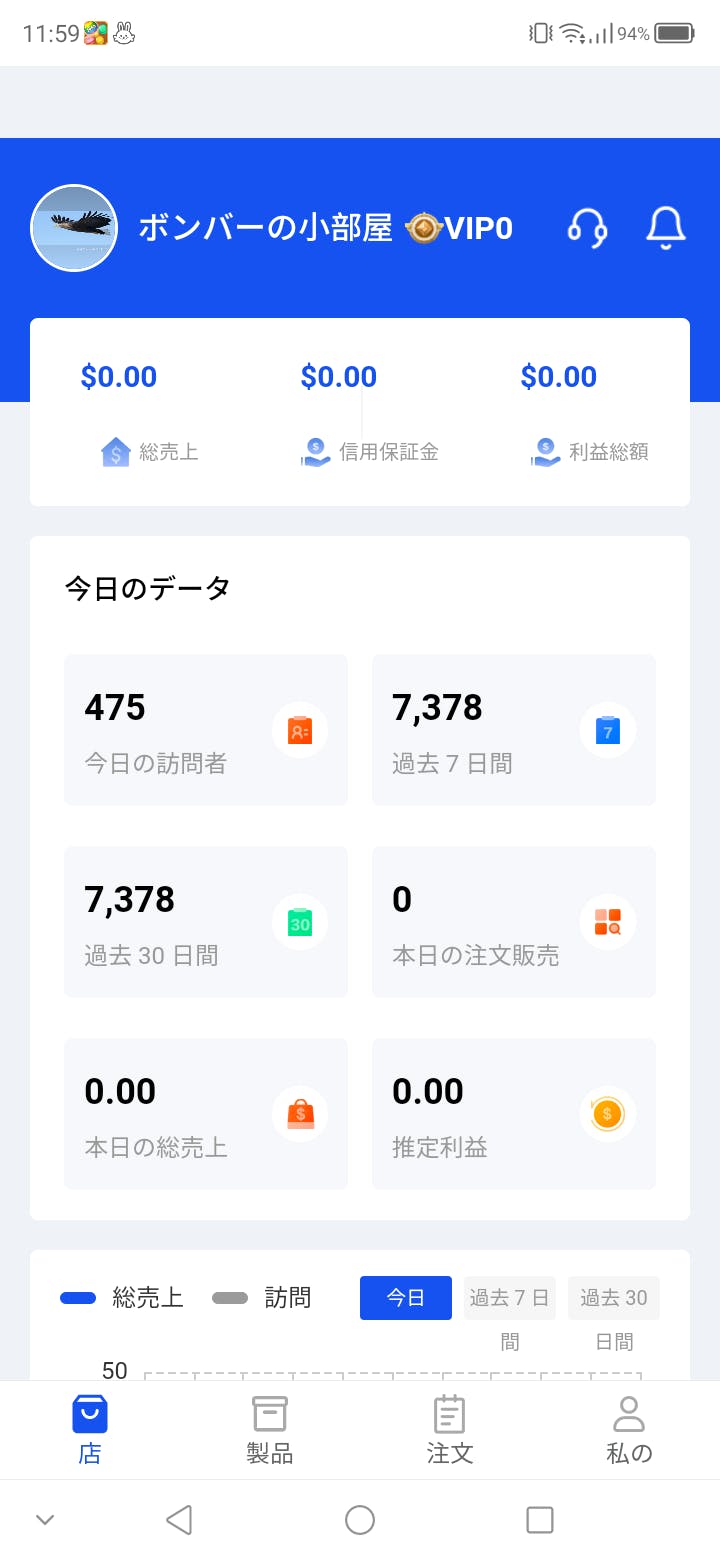
Task: Open the notifications bell
Action: [x=666, y=228]
